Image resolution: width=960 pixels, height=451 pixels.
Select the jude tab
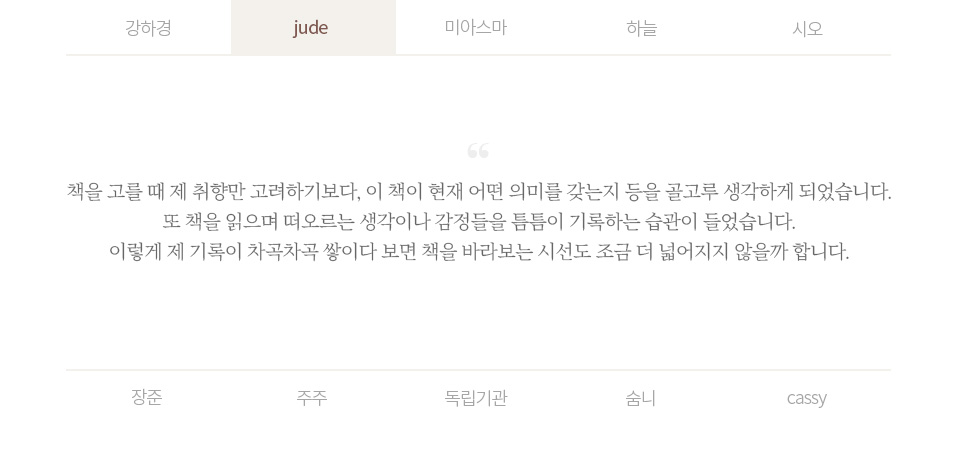coord(312,28)
